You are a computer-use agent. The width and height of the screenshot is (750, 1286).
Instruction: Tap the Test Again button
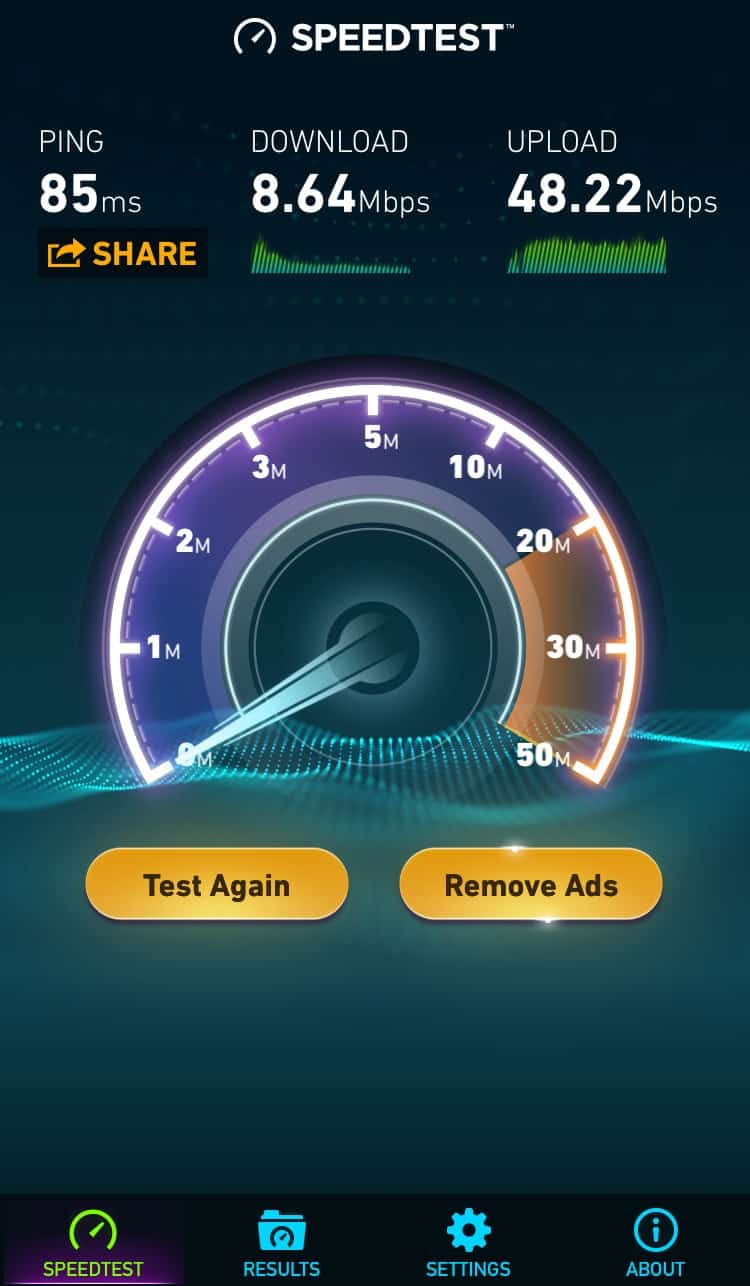click(216, 885)
